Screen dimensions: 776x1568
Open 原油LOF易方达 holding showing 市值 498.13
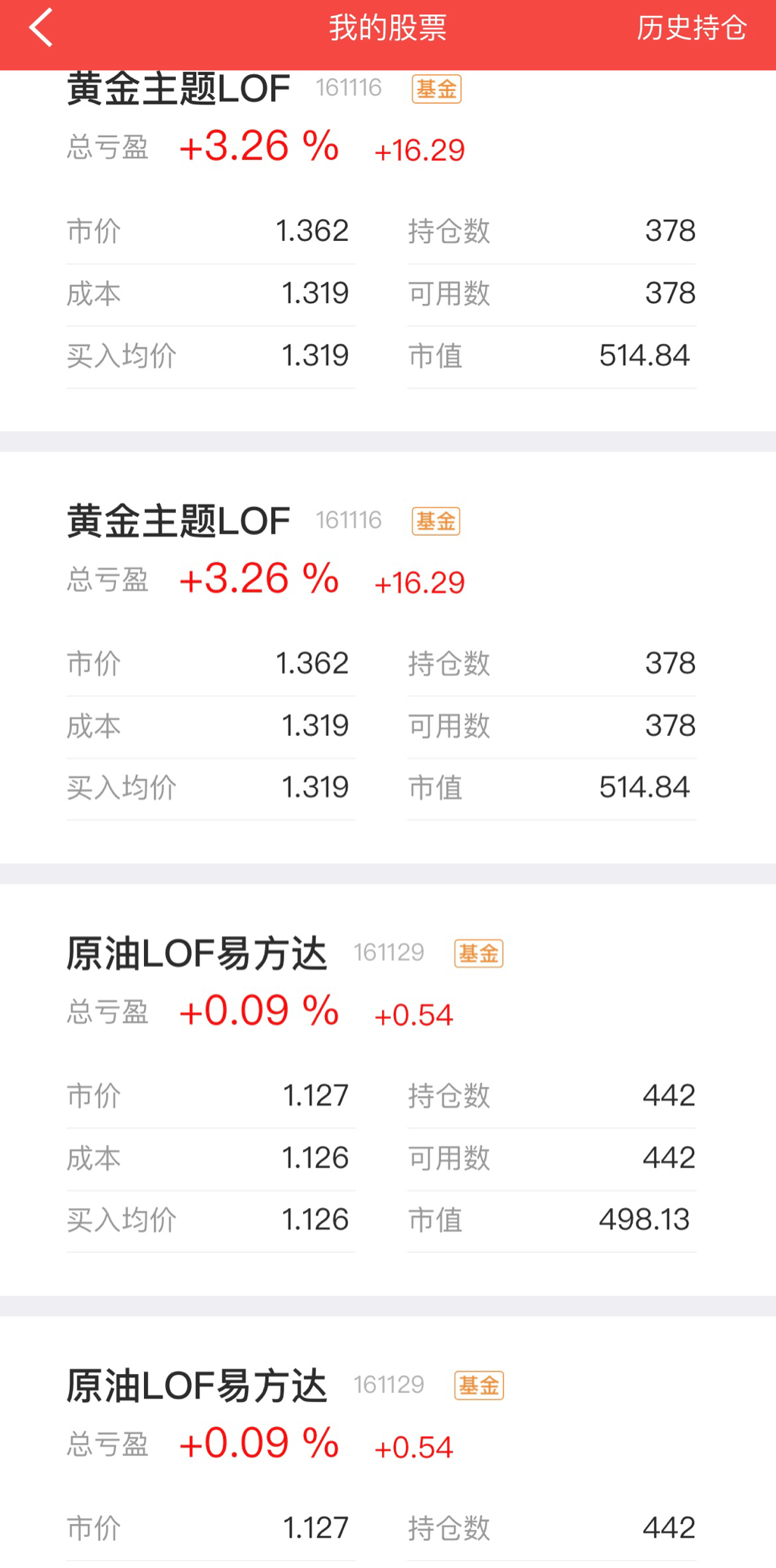pyautogui.click(x=197, y=954)
